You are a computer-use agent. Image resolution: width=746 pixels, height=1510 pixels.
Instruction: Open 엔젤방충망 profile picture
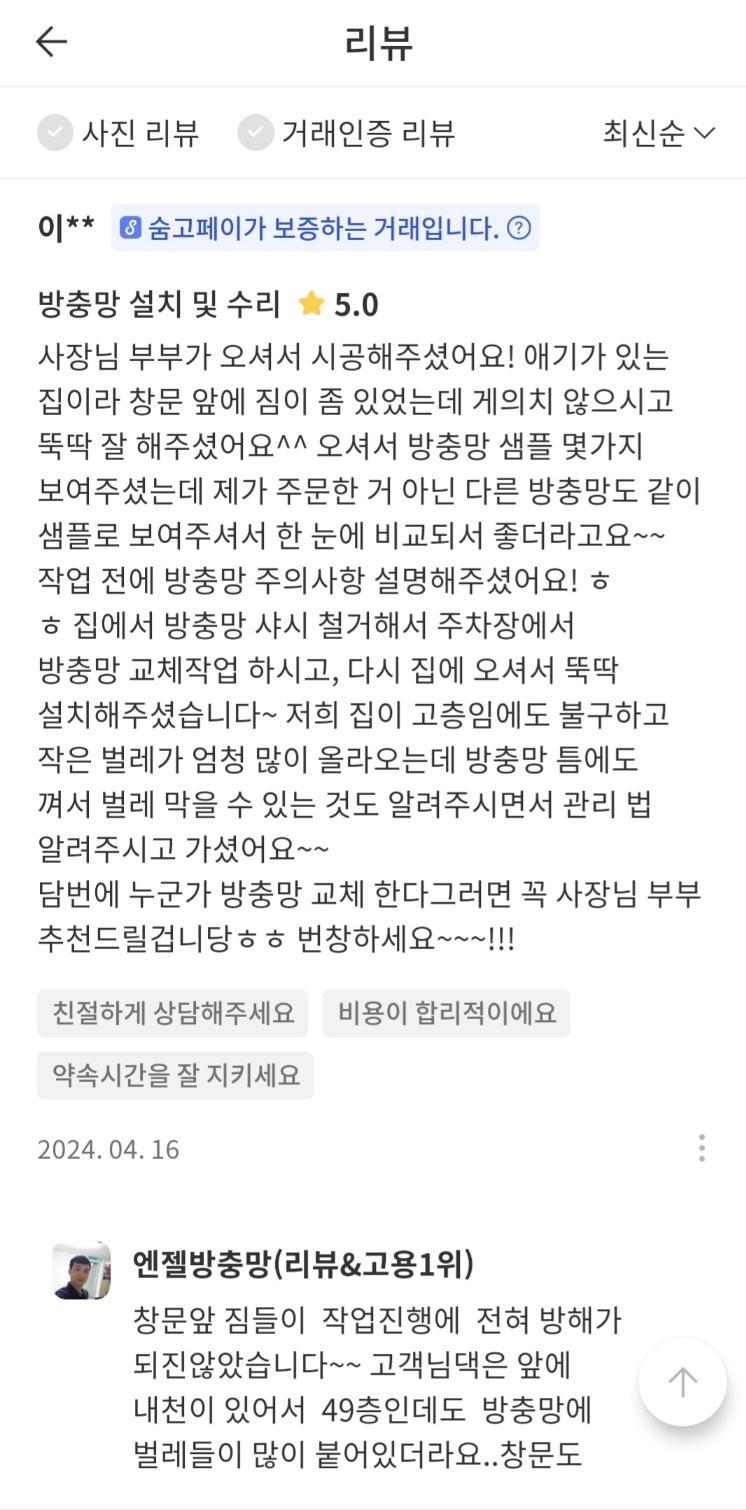click(82, 1271)
